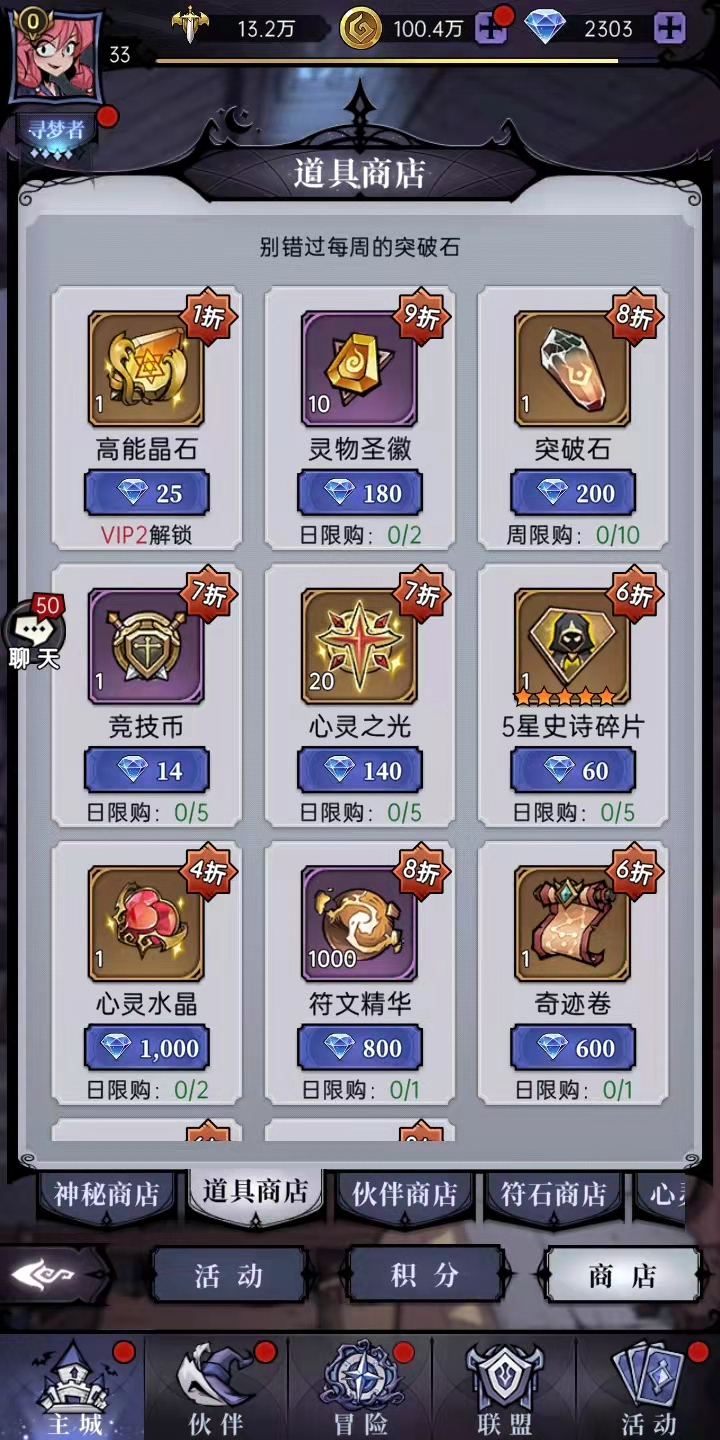The image size is (720, 1440).
Task: Purchase 心灵之光 for 140 diamonds
Action: point(359,771)
